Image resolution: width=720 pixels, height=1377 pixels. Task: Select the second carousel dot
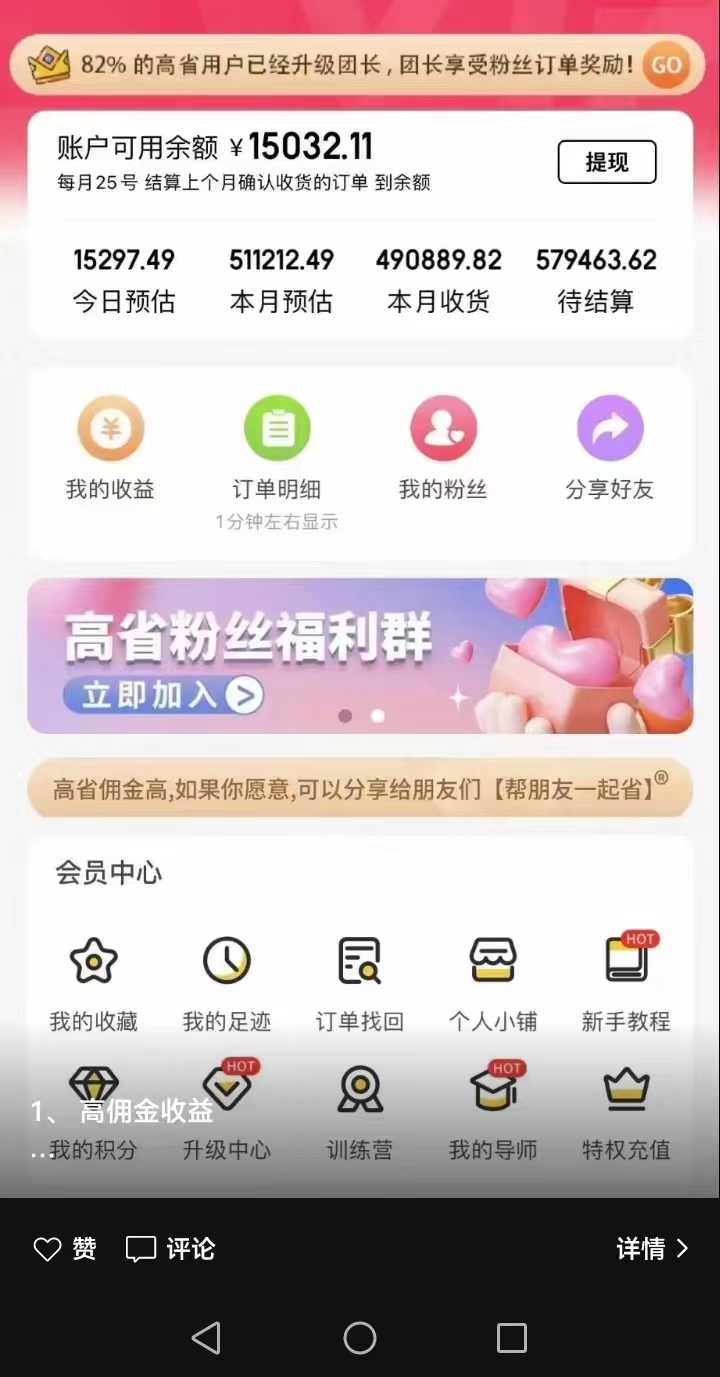coord(378,716)
